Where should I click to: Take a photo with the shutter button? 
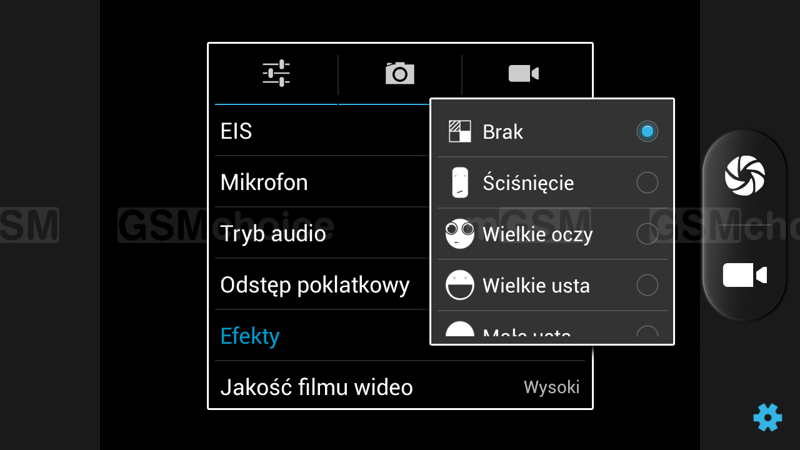click(745, 174)
